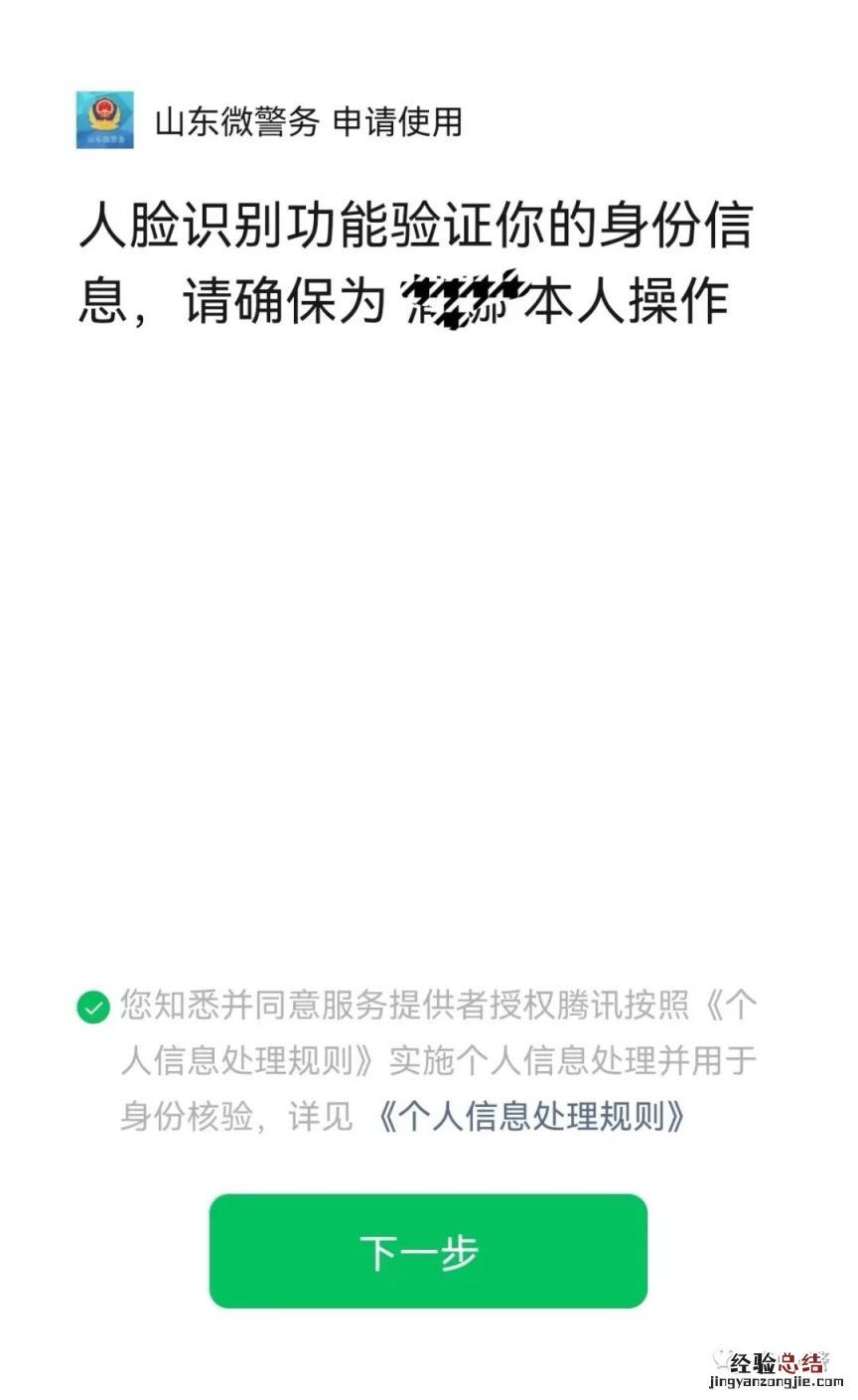Tap the green 下一步 button
The height and width of the screenshot is (1400, 858).
(x=428, y=1251)
